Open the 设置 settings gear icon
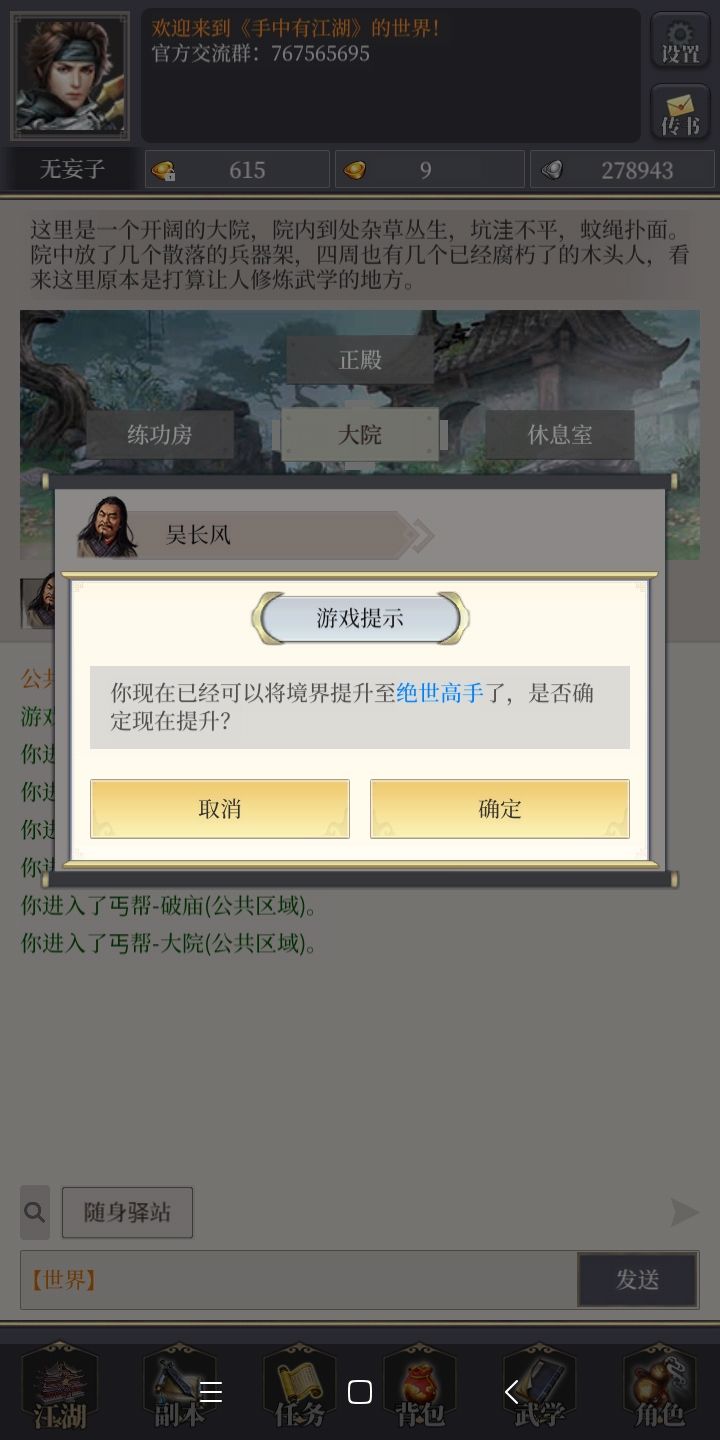 click(x=680, y=38)
